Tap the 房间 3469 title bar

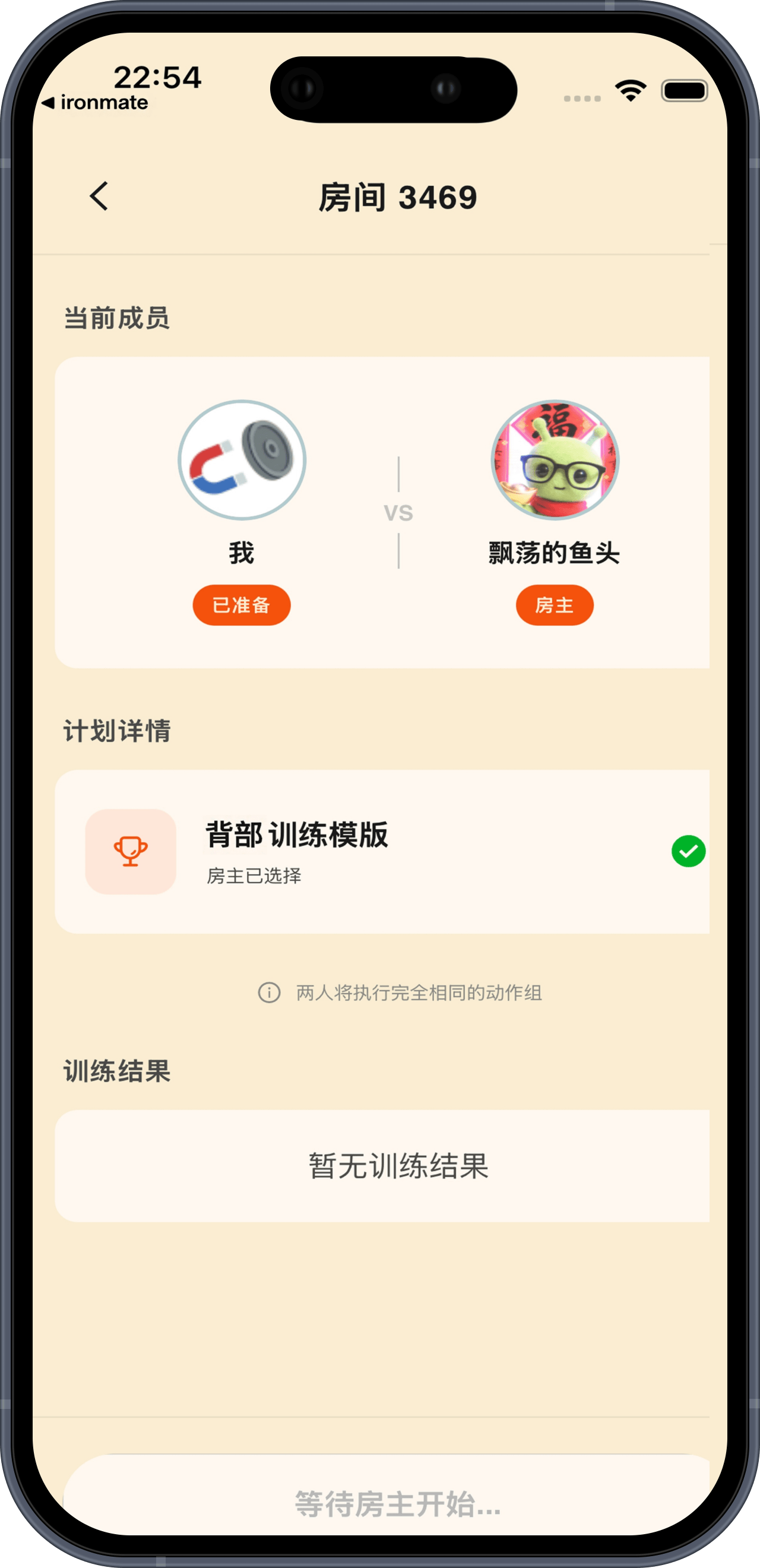coord(399,196)
